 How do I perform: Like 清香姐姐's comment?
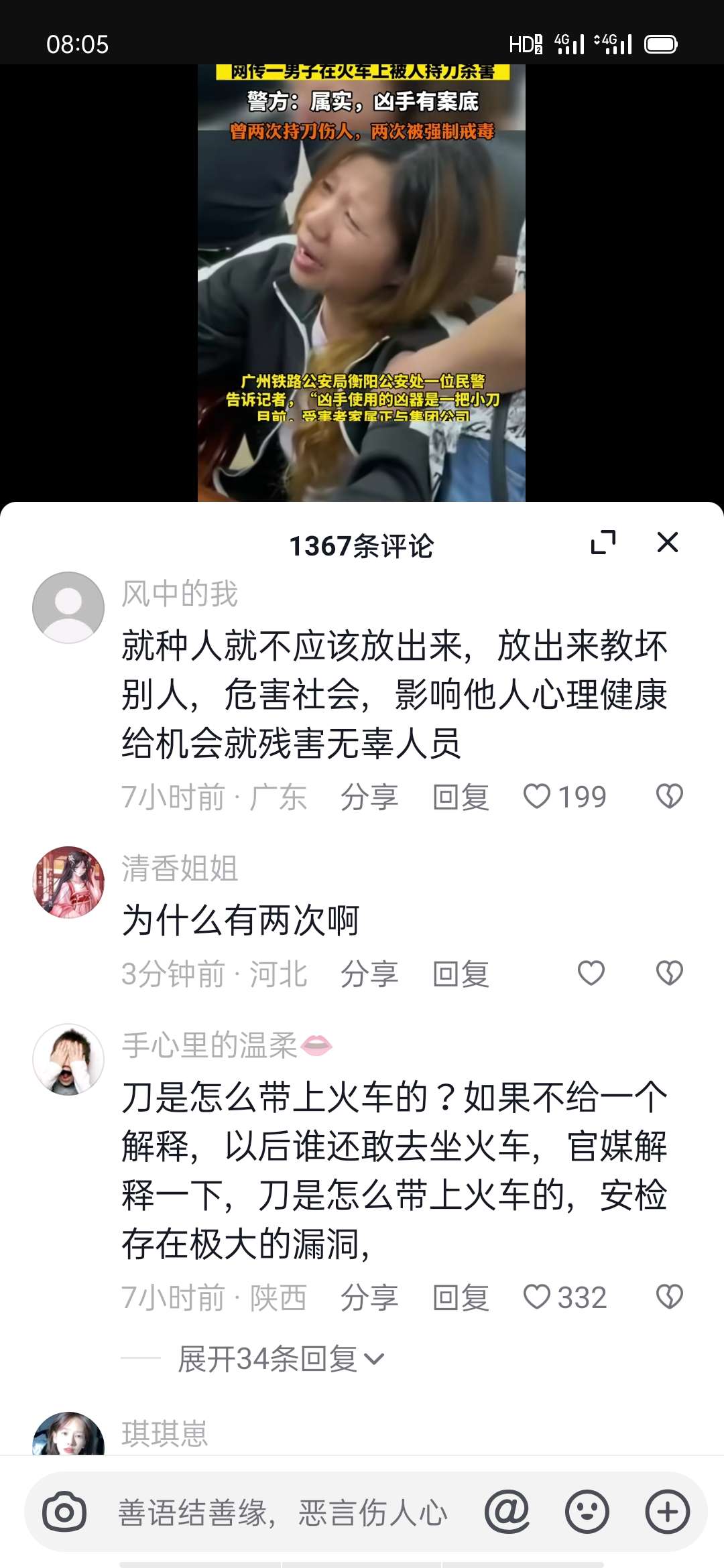[x=591, y=974]
